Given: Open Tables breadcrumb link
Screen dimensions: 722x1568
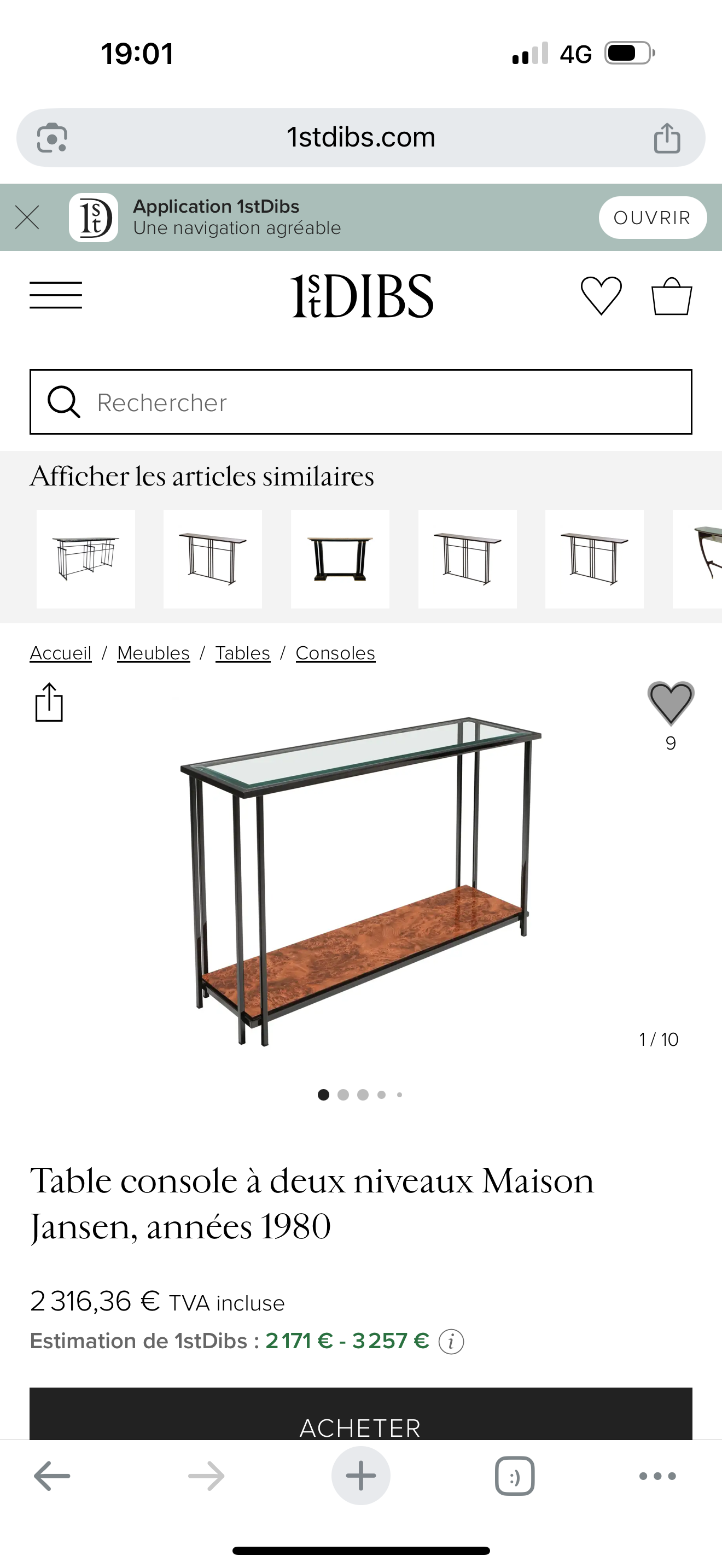Looking at the screenshot, I should [x=242, y=653].
